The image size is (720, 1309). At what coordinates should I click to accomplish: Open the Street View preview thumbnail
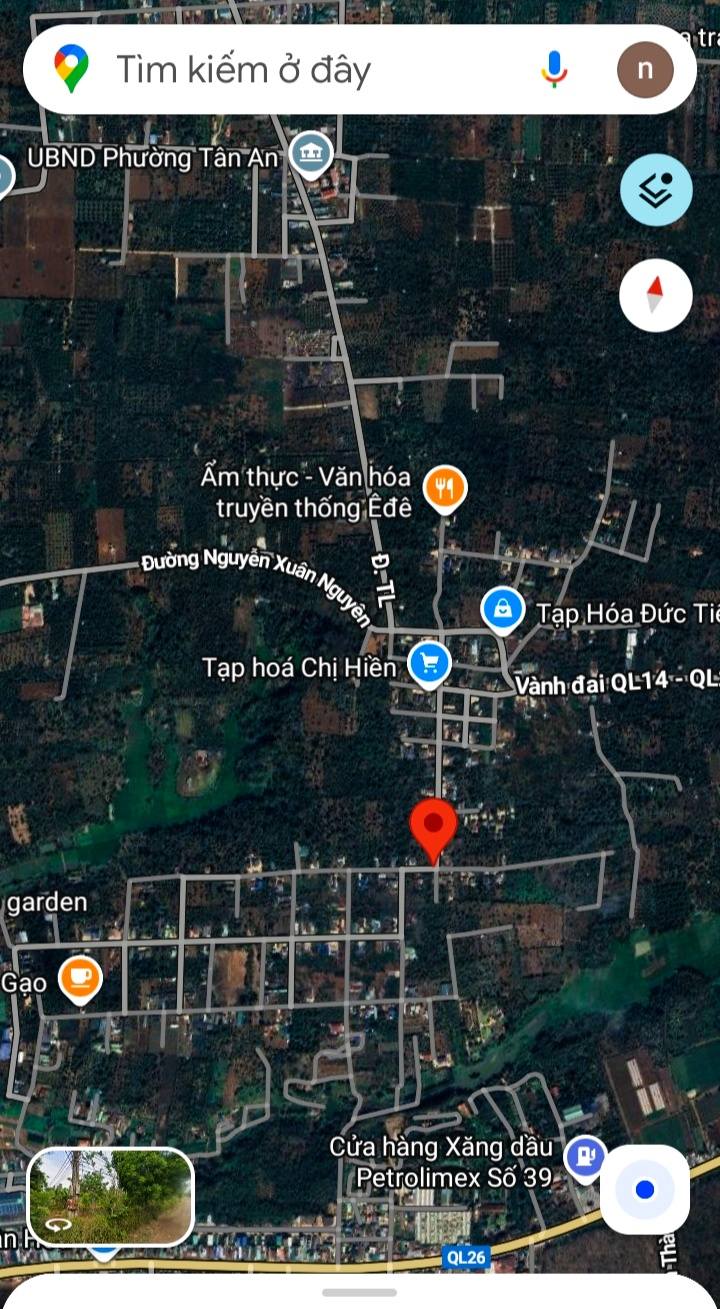coord(110,1197)
